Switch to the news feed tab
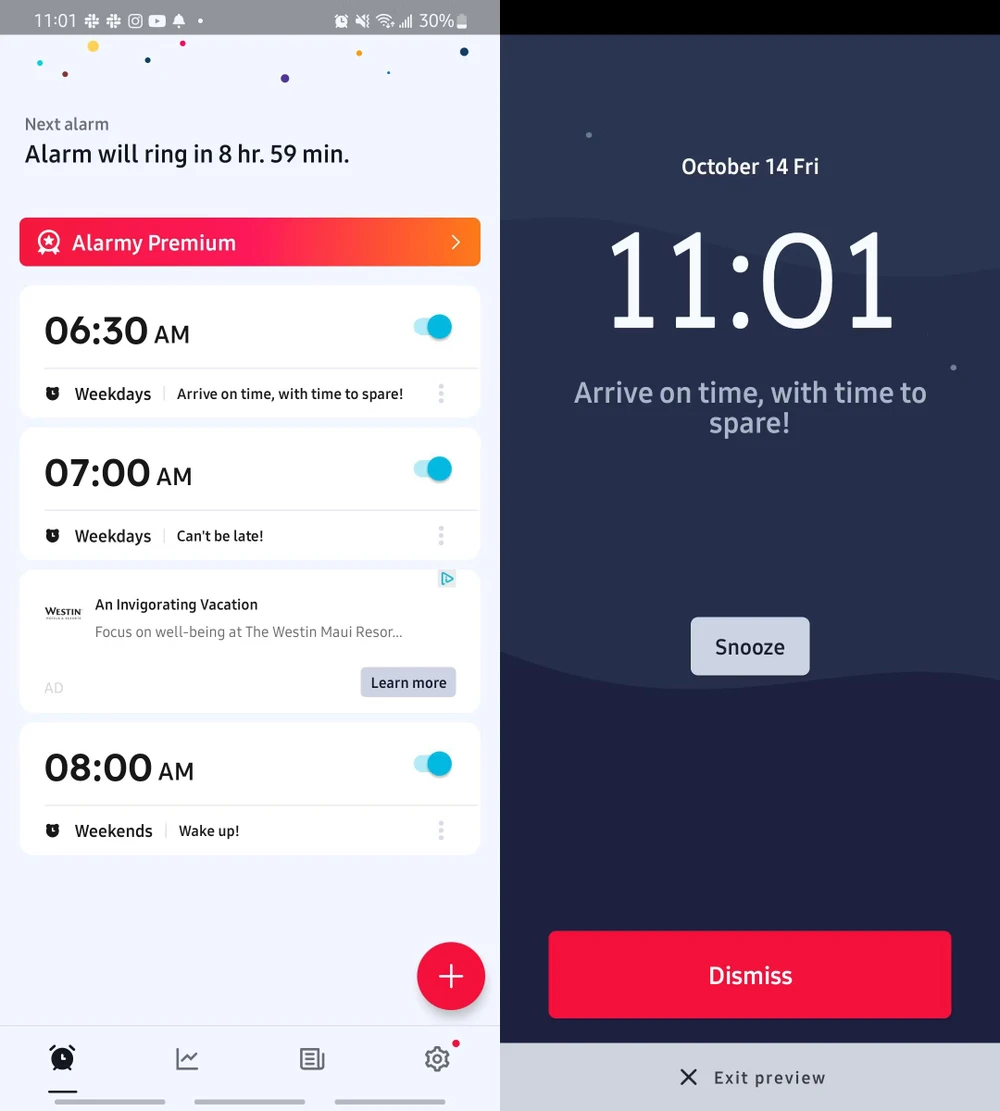The image size is (1000, 1111). click(x=312, y=1058)
